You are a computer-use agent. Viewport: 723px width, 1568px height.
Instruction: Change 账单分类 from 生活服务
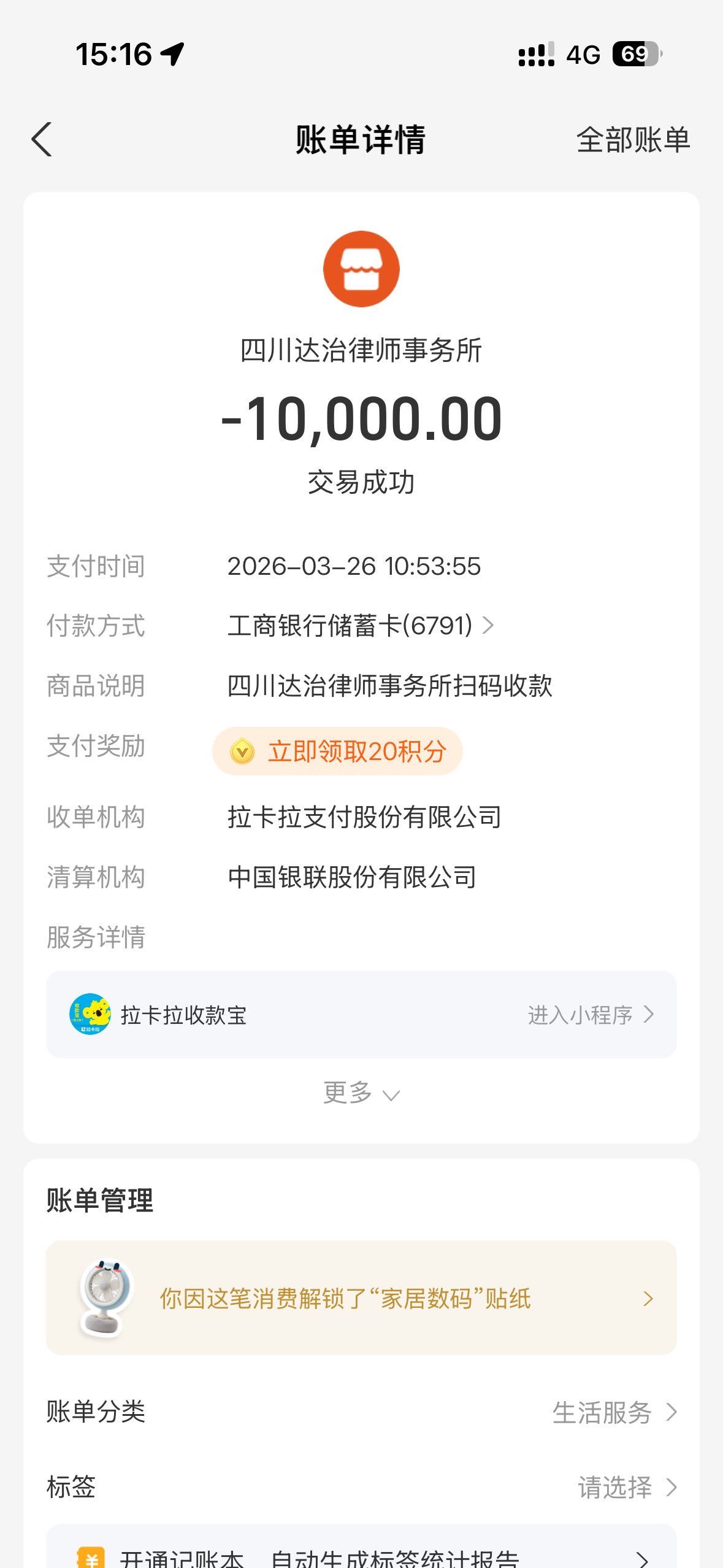[x=613, y=1412]
